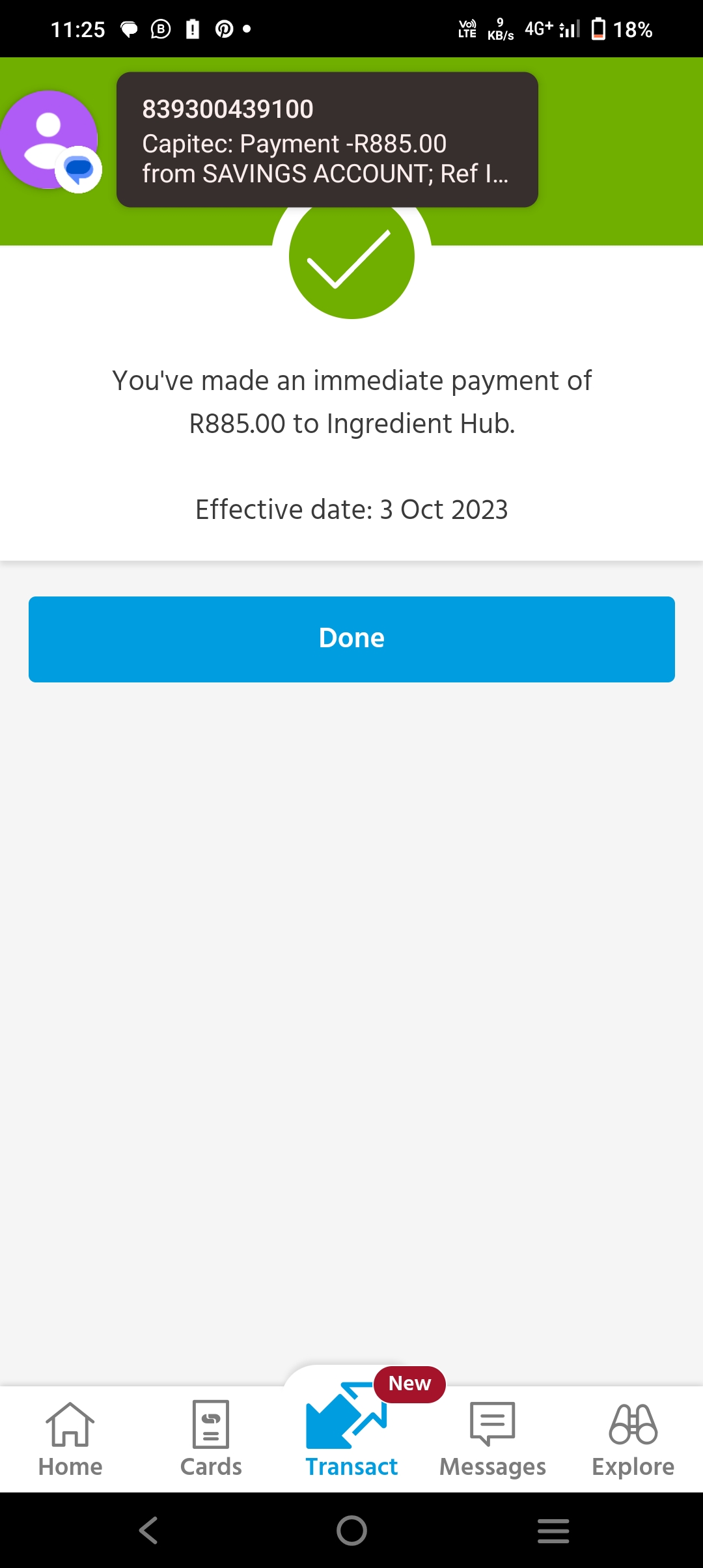Viewport: 703px width, 1568px height.
Task: Open the Messages tab
Action: (493, 1439)
